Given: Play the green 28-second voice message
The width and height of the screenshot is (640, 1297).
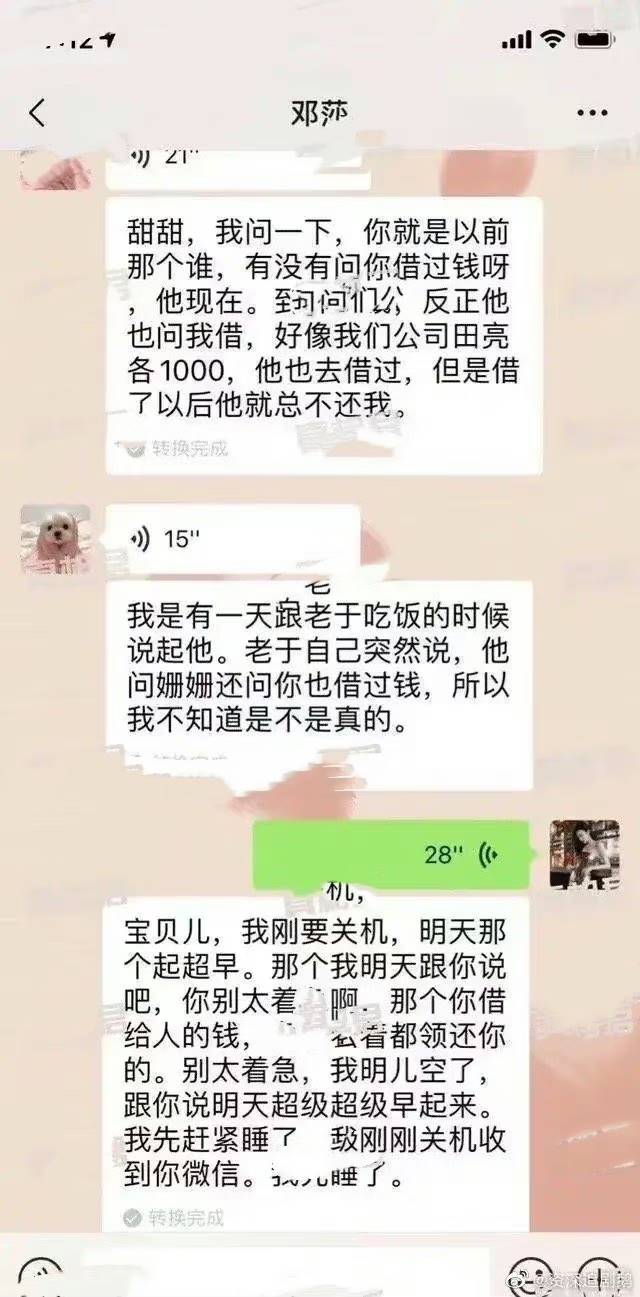Looking at the screenshot, I should point(390,855).
